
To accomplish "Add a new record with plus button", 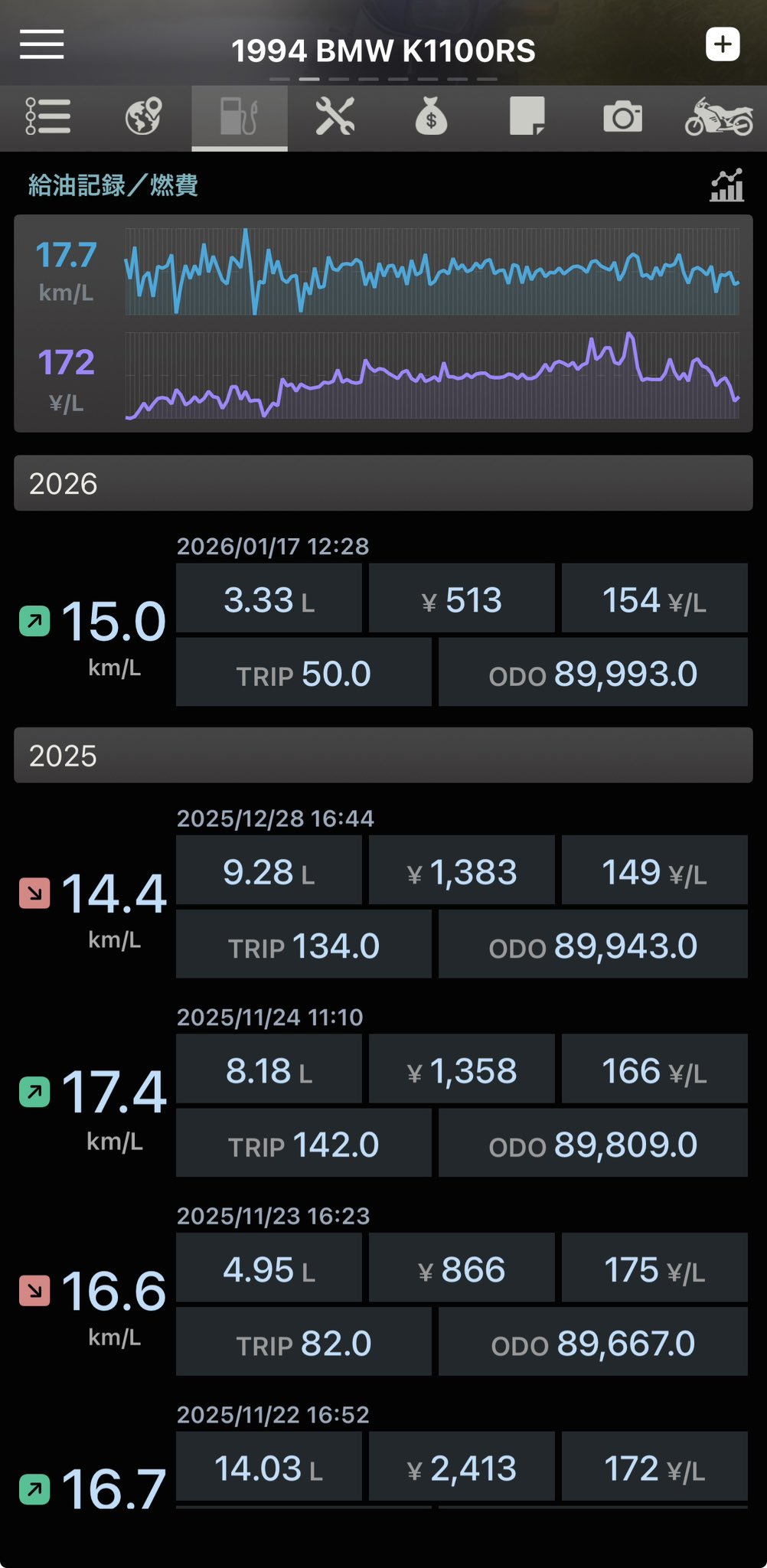I will 722,44.
